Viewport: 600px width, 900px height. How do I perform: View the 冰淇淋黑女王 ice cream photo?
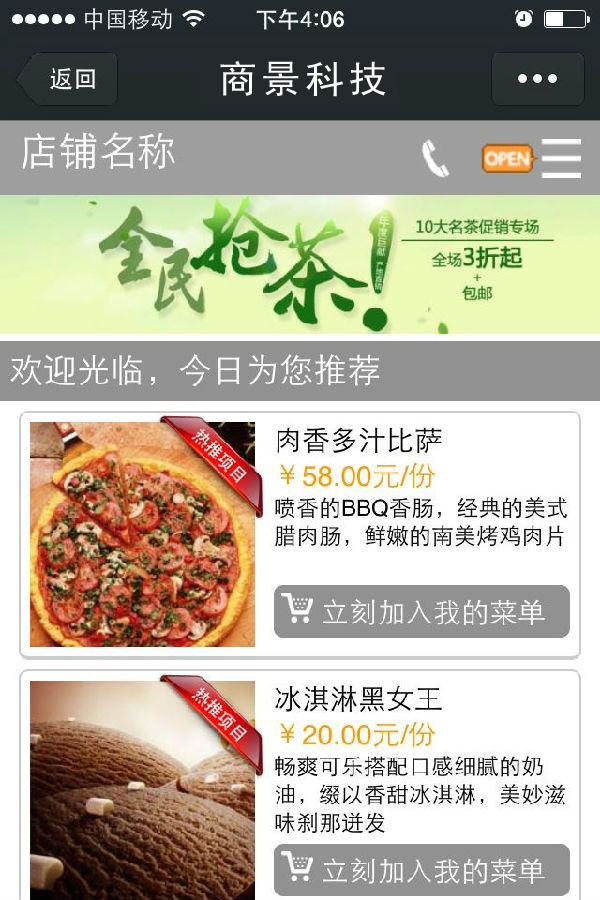(x=142, y=790)
